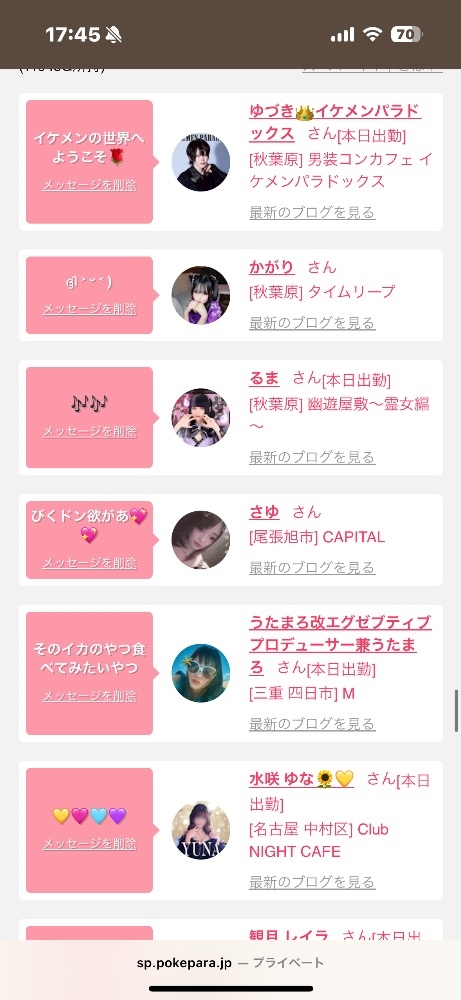Open うたまろ改エグゼブティブプロデューサー profile link

(x=339, y=645)
